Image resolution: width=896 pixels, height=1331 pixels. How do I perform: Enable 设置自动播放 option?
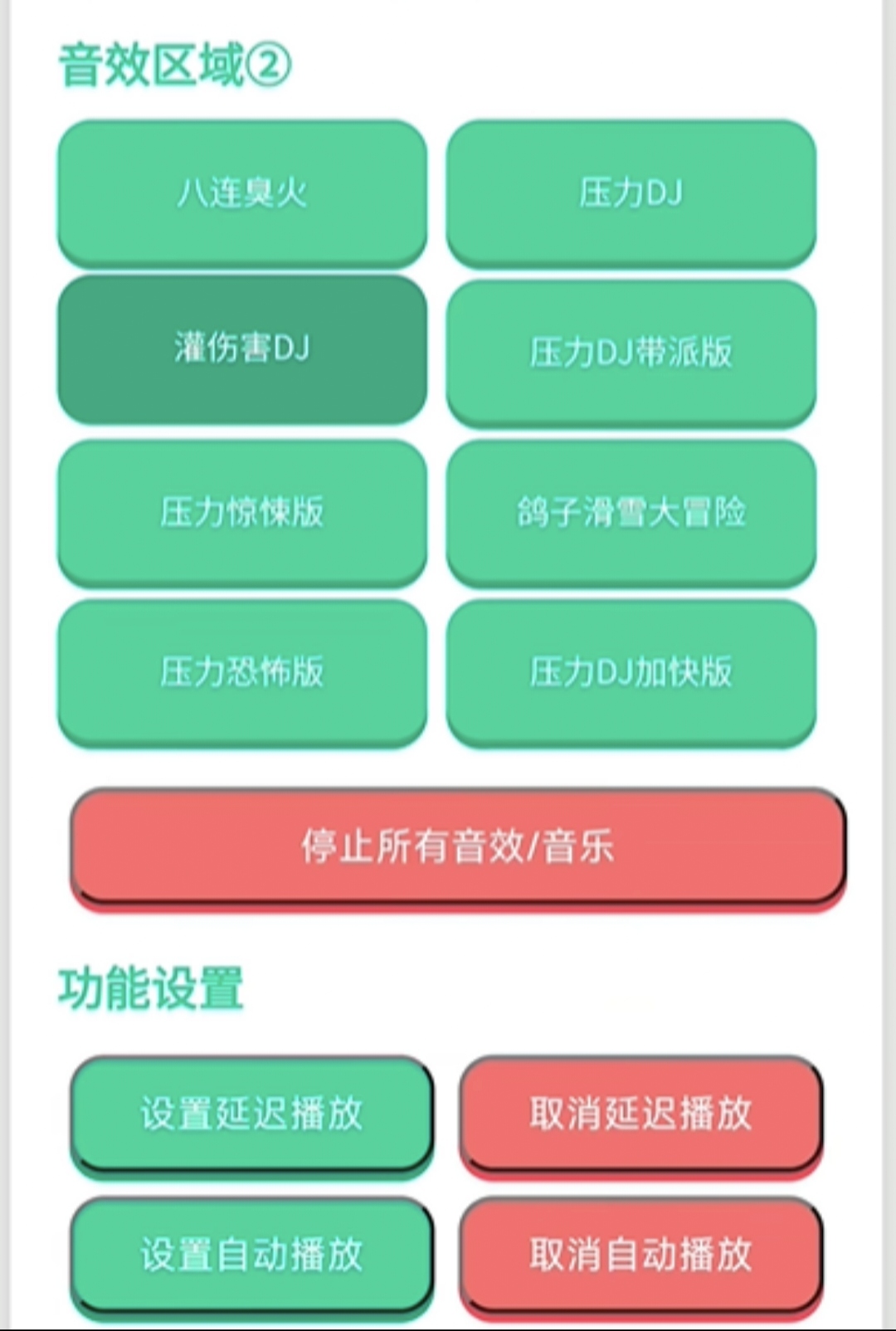click(x=251, y=1254)
